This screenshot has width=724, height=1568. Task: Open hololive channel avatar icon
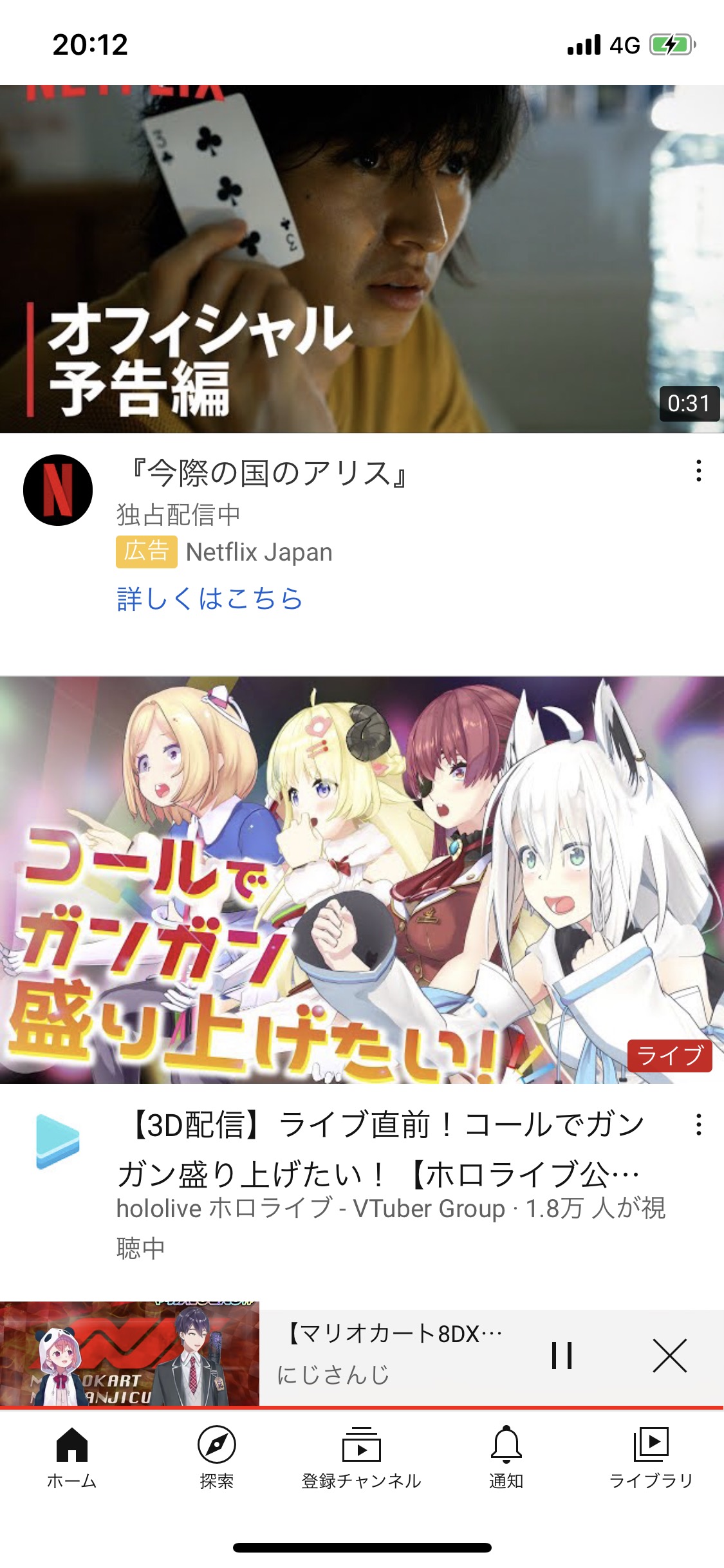pos(58,1141)
